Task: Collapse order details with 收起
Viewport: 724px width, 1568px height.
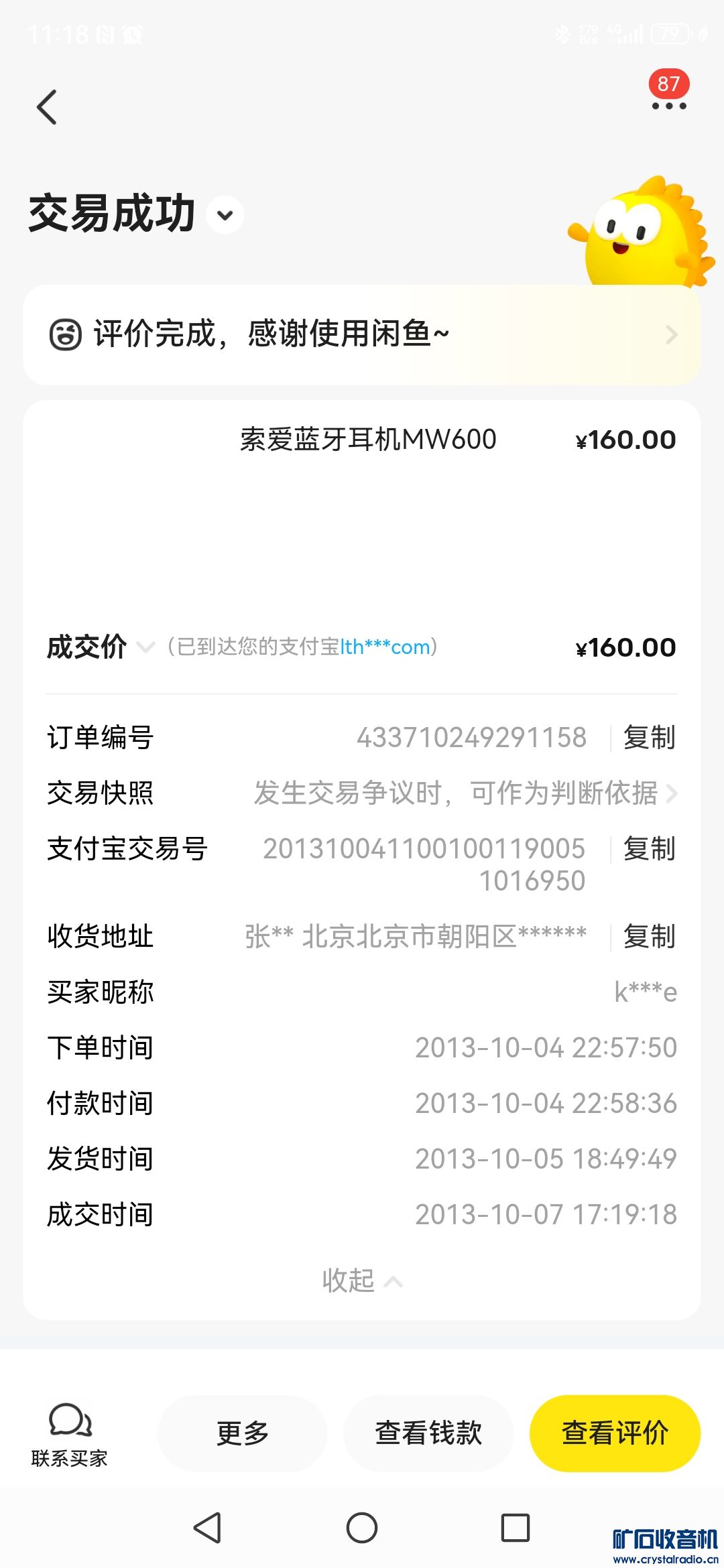Action: [x=362, y=1281]
